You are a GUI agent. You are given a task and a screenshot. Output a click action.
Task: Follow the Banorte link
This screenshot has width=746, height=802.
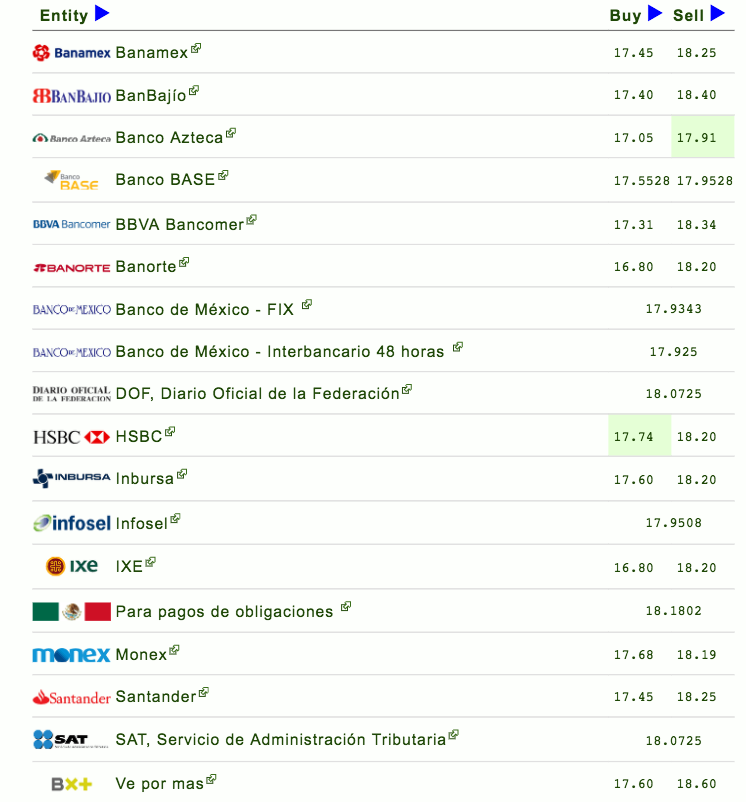(146, 266)
